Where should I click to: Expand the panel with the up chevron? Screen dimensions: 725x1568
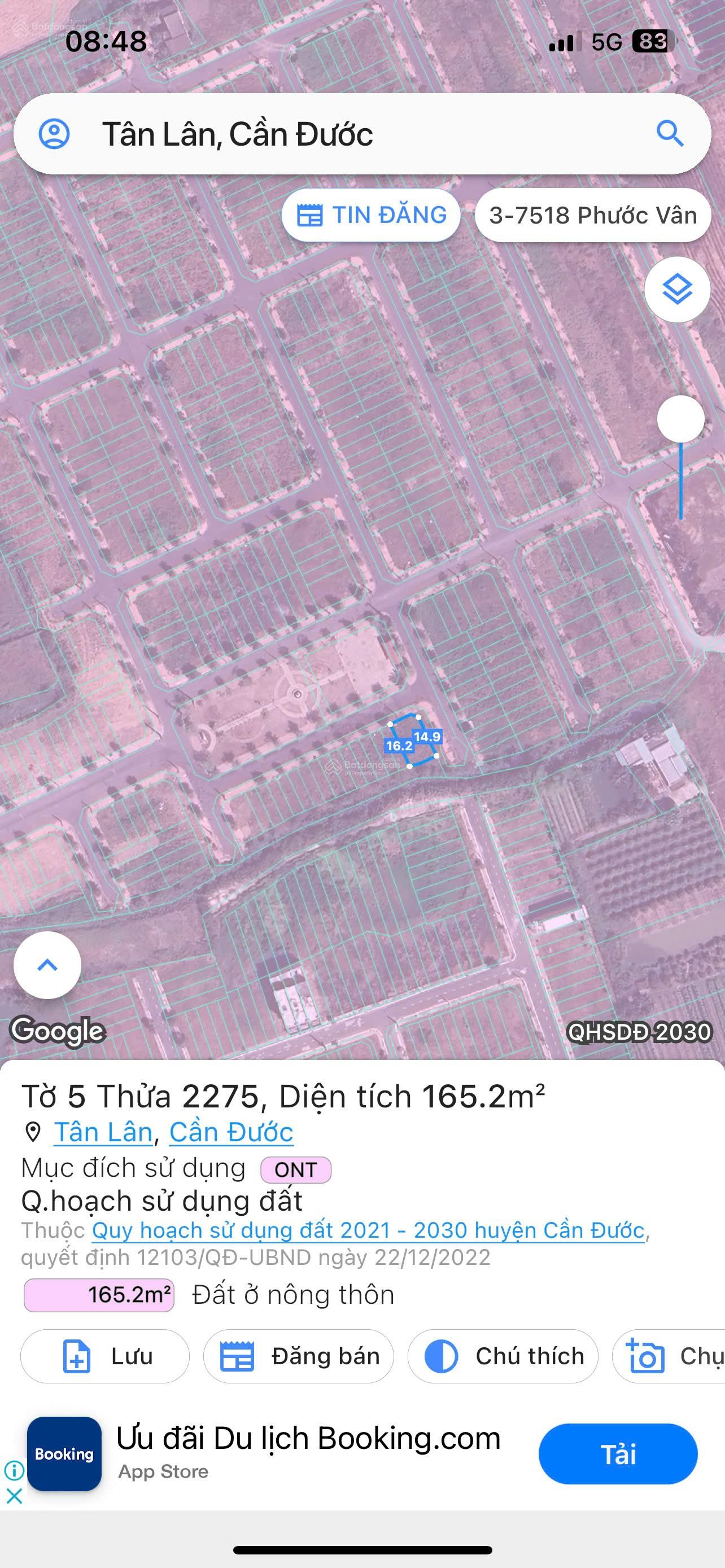tap(47, 965)
